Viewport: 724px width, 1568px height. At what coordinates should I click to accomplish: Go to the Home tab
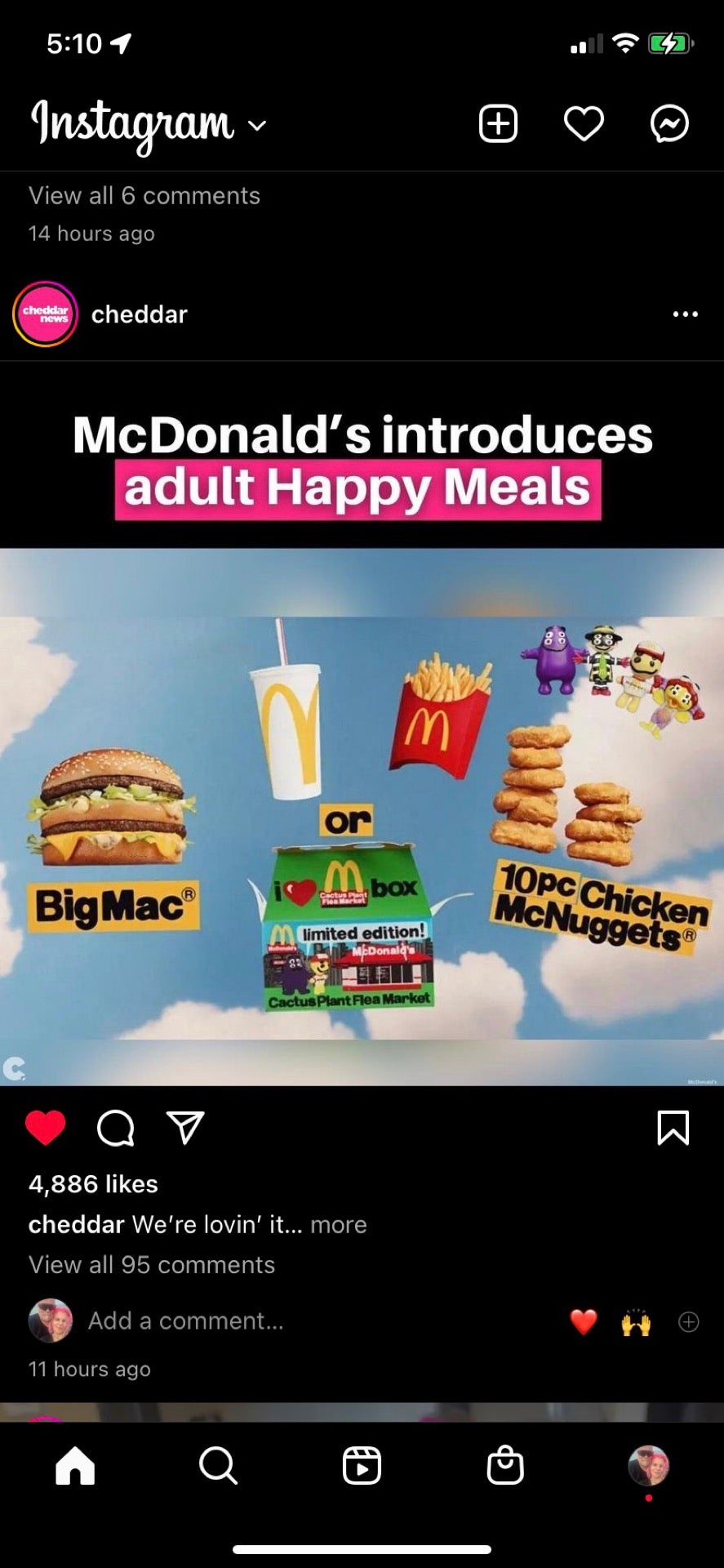click(x=75, y=1466)
